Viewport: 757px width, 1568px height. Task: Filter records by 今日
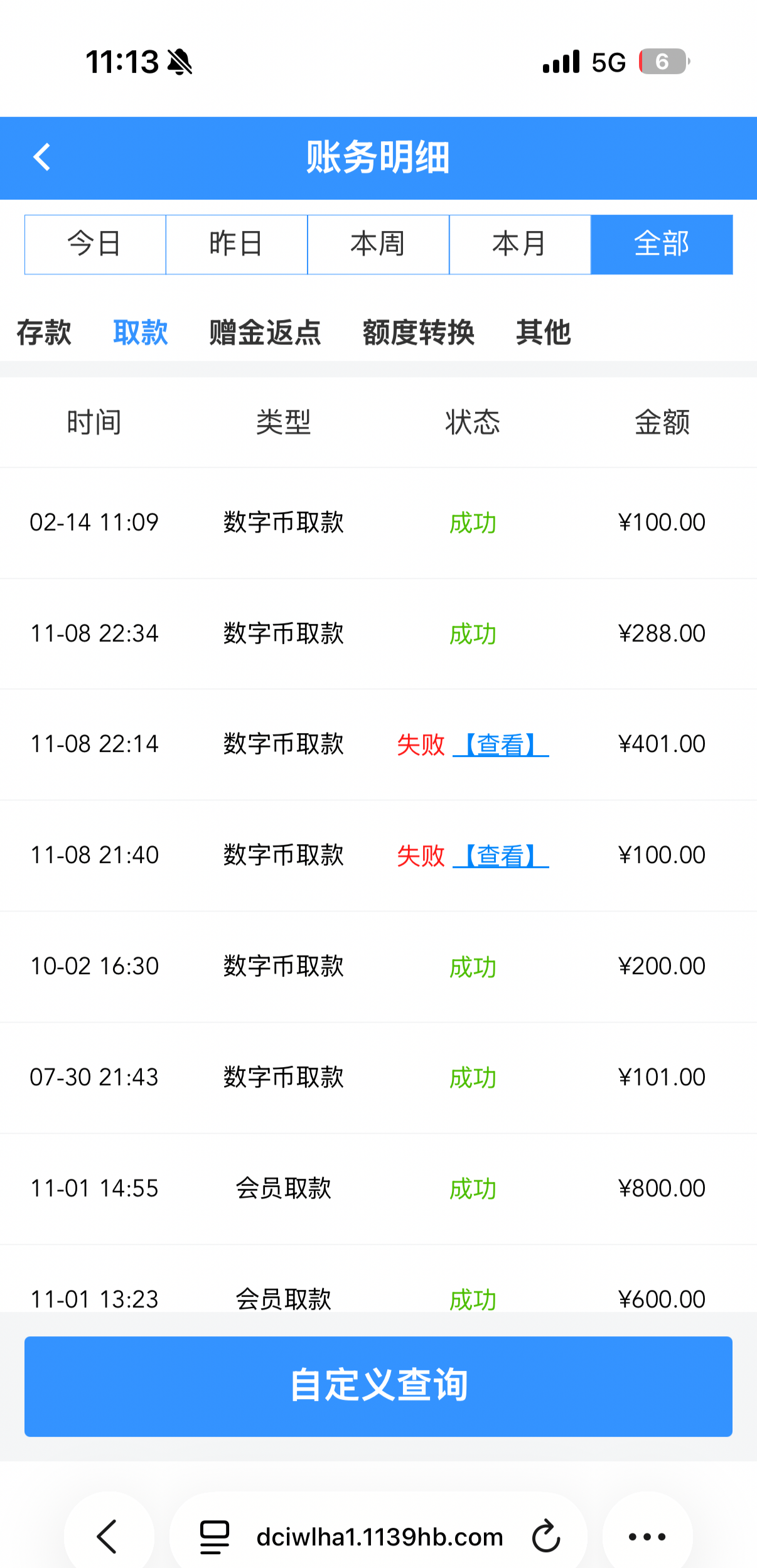(95, 244)
